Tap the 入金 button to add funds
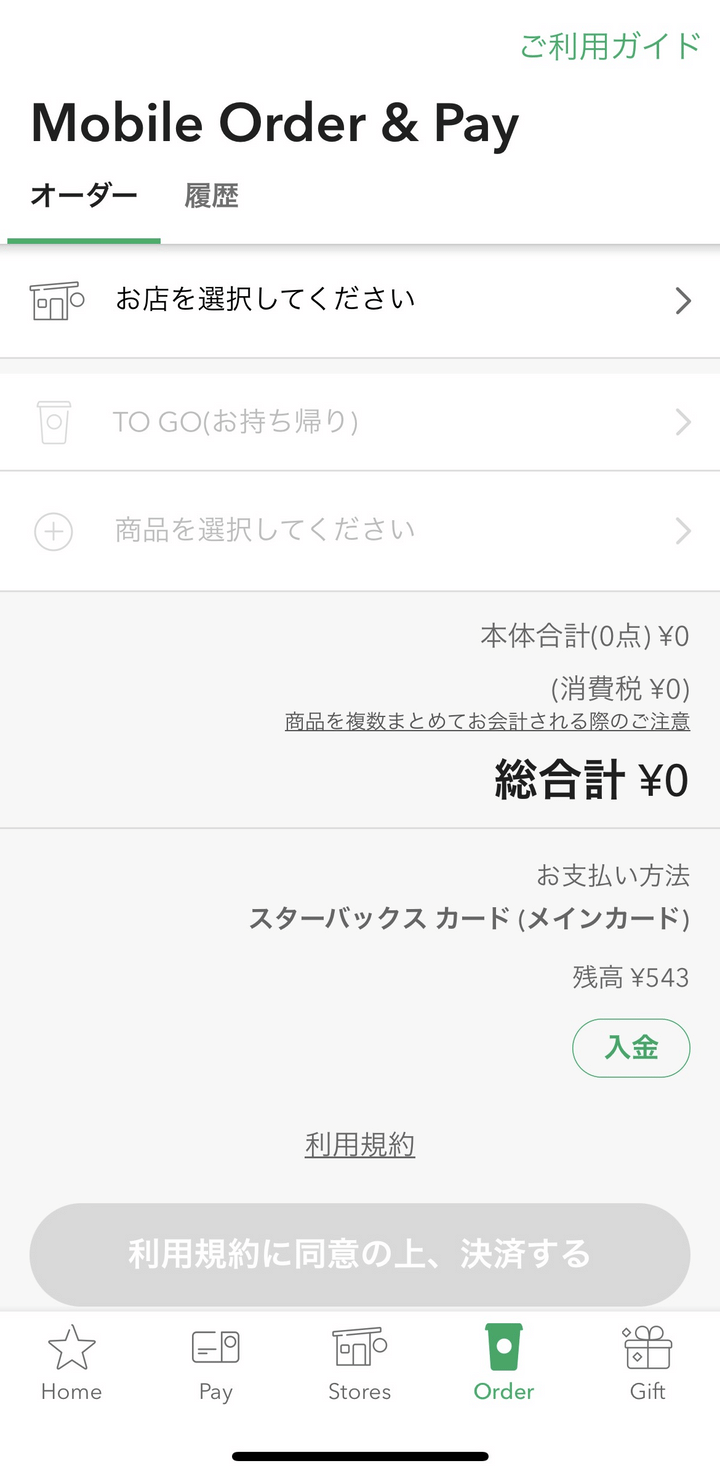The height and width of the screenshot is (1476, 720). (630, 1048)
